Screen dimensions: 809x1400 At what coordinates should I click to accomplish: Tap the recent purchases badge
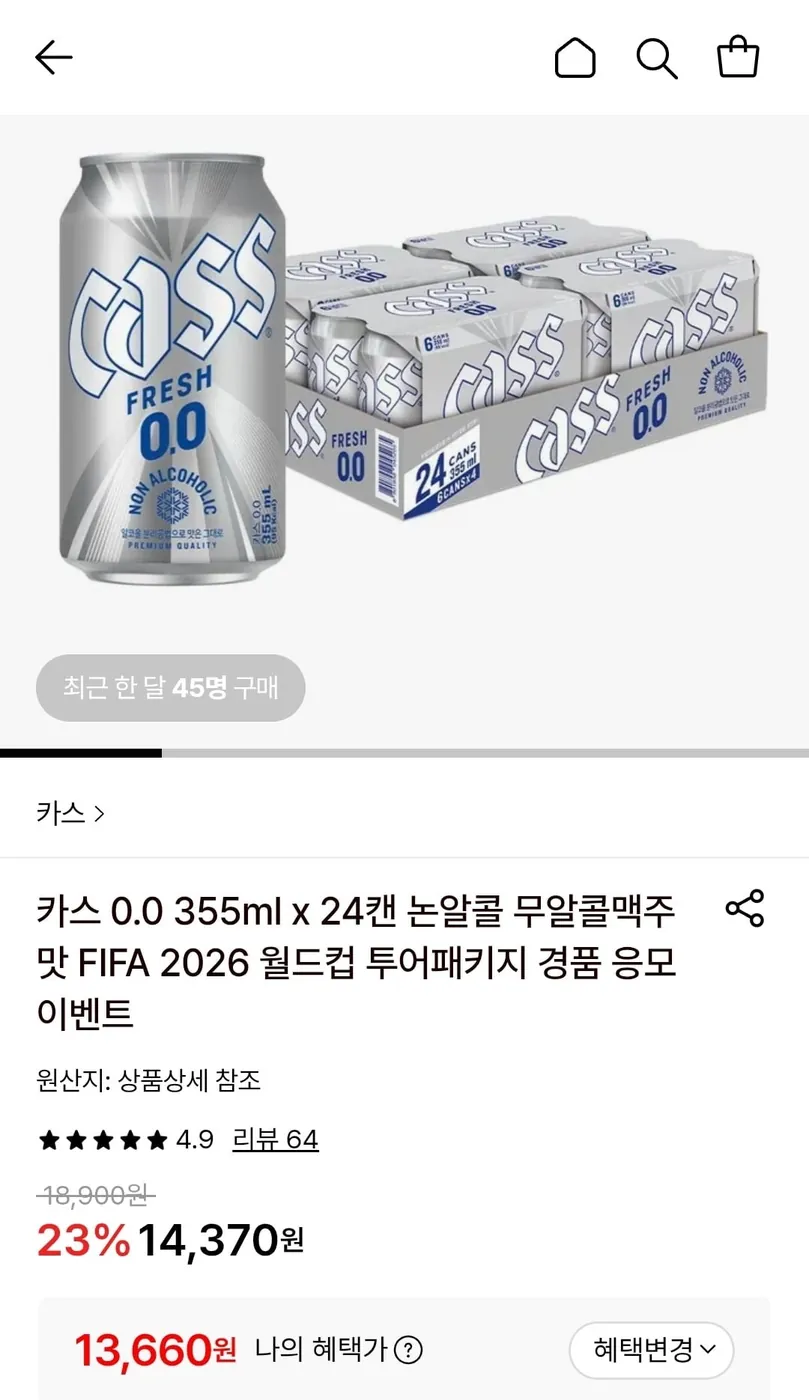pos(170,687)
